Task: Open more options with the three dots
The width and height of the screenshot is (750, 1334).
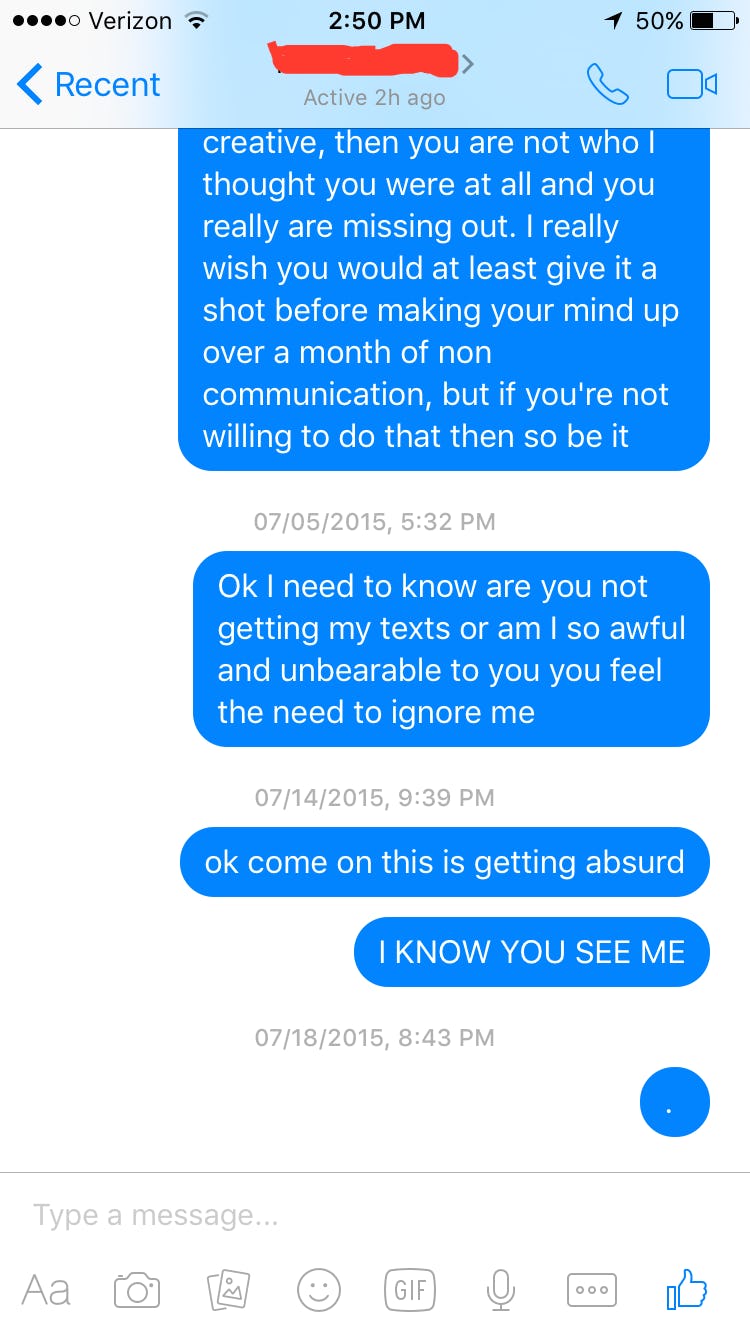Action: 592,1290
